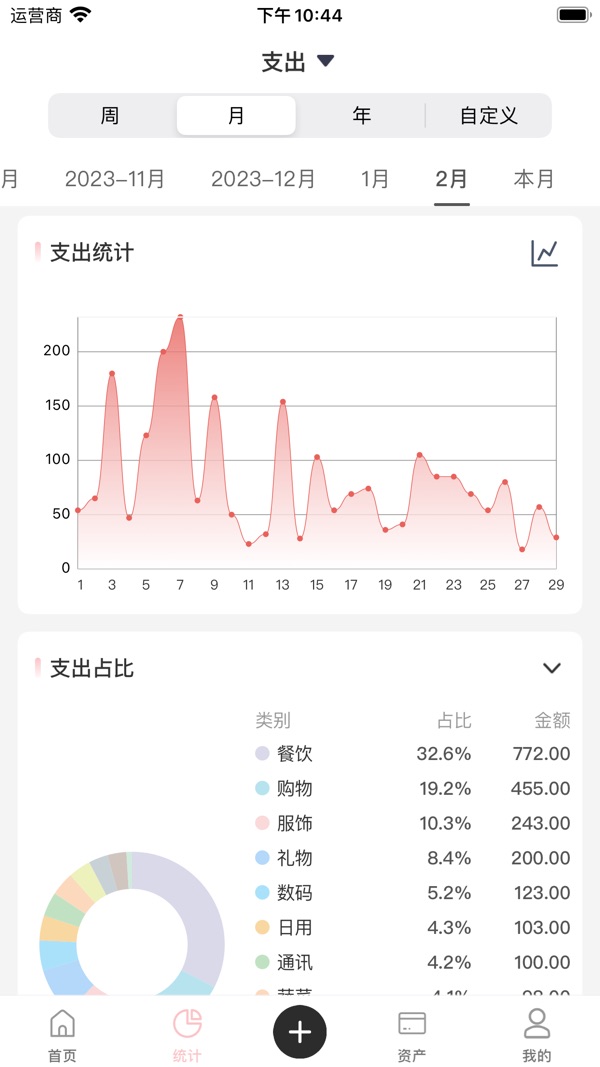Go to the 首页 tab
Image resolution: width=600 pixels, height=1067 pixels.
tap(62, 1034)
